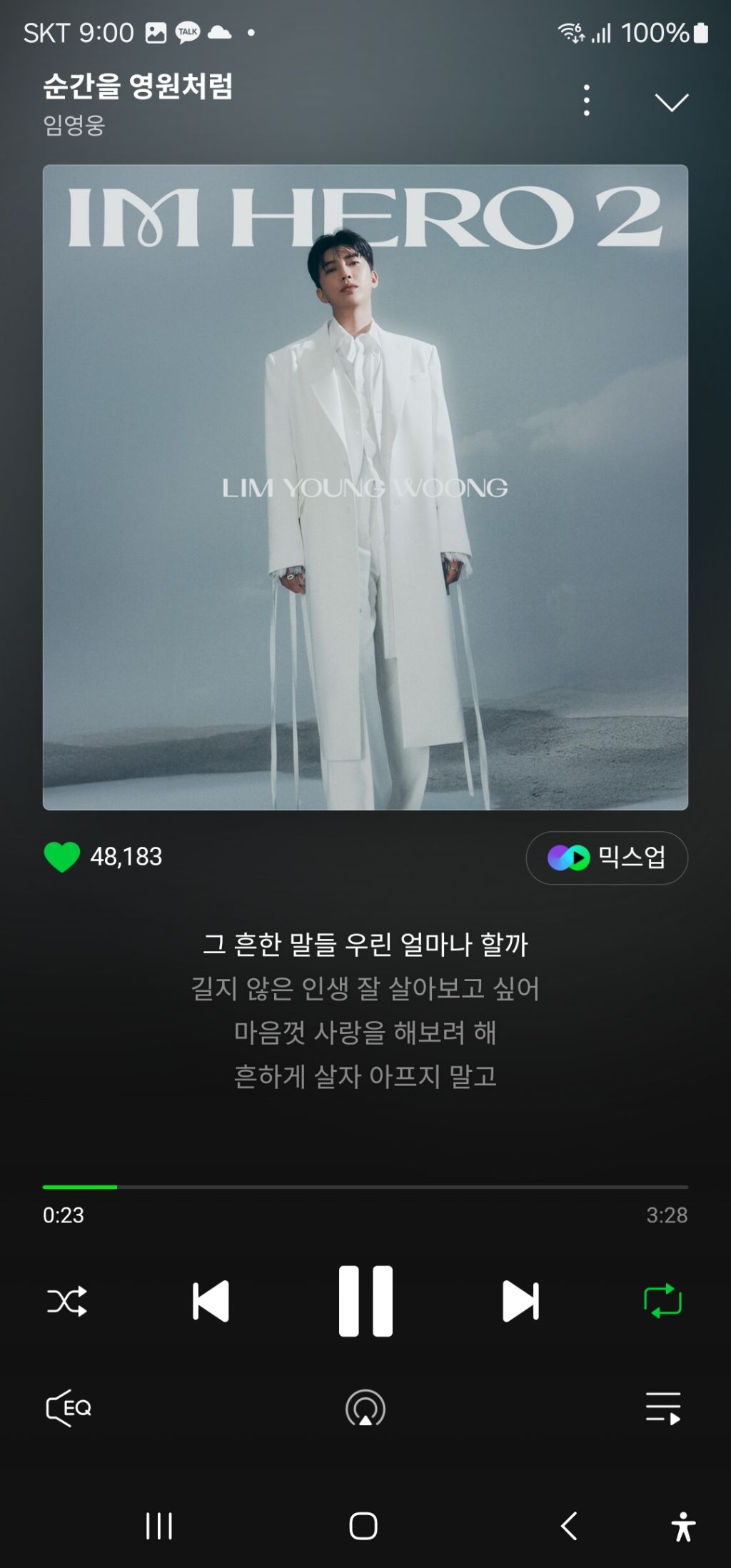Start 믹스업 mix playback
The image size is (731, 1568).
607,858
